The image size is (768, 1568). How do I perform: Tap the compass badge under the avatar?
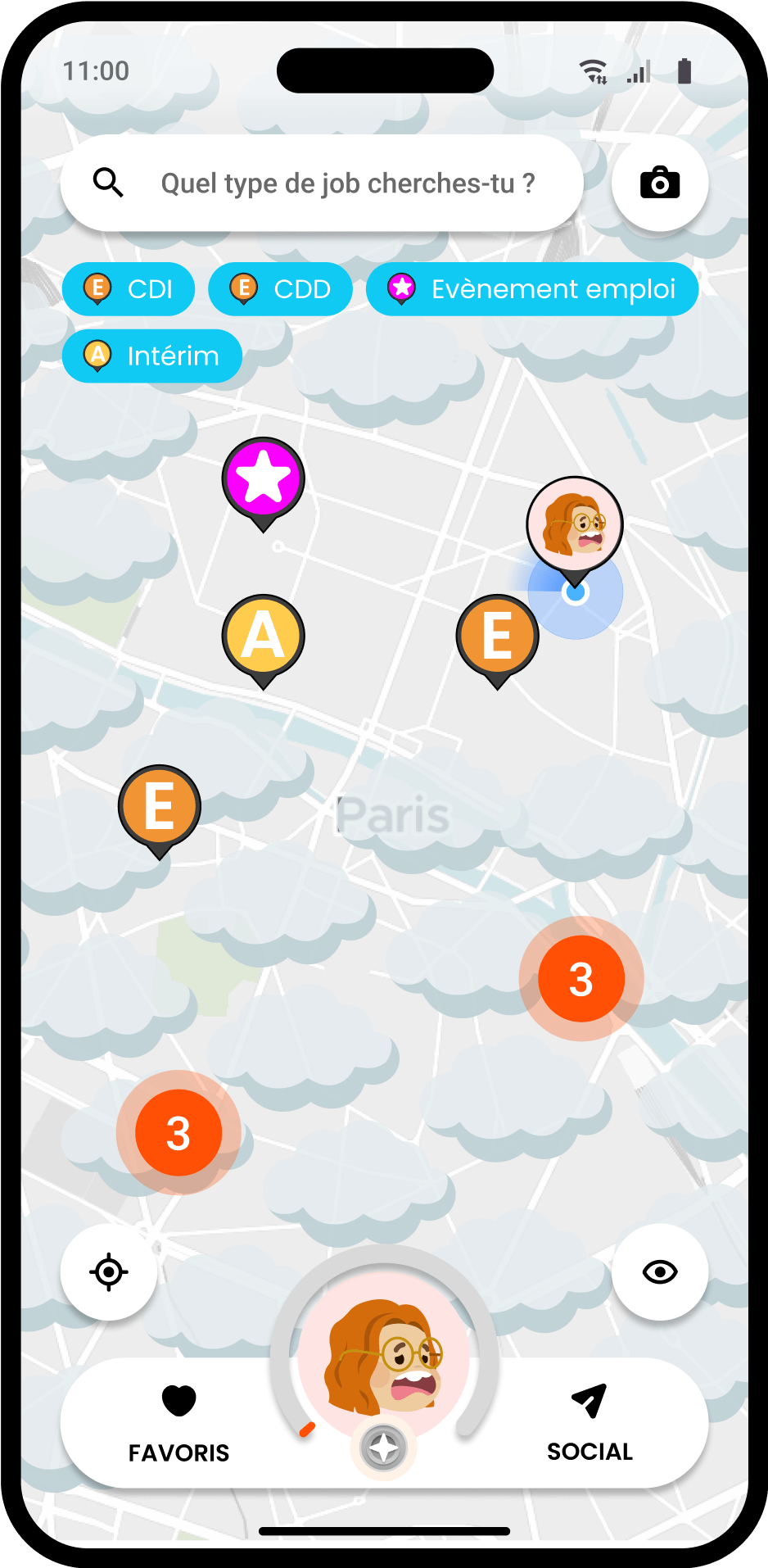click(x=383, y=1448)
